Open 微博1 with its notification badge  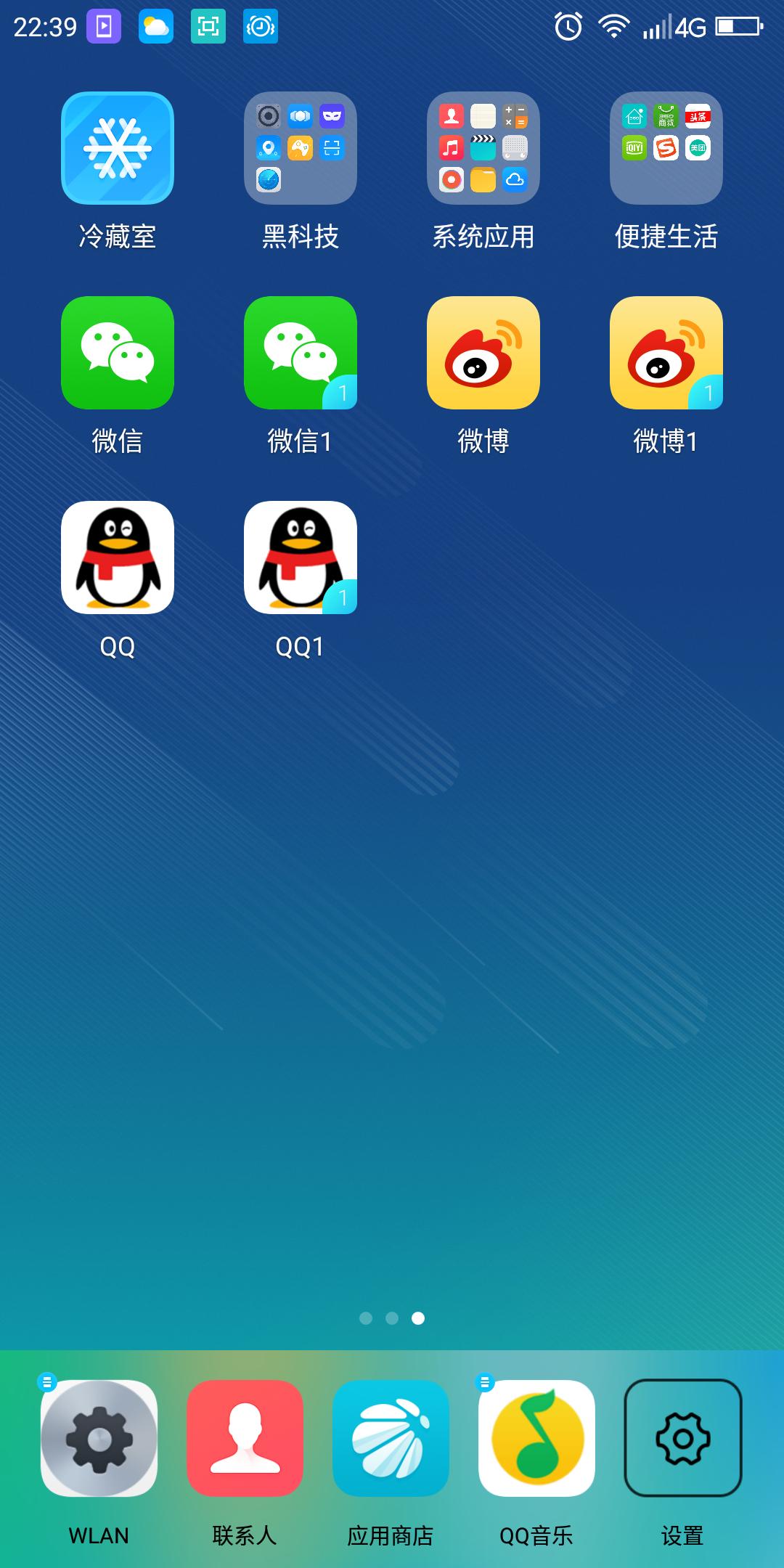pyautogui.click(x=665, y=354)
